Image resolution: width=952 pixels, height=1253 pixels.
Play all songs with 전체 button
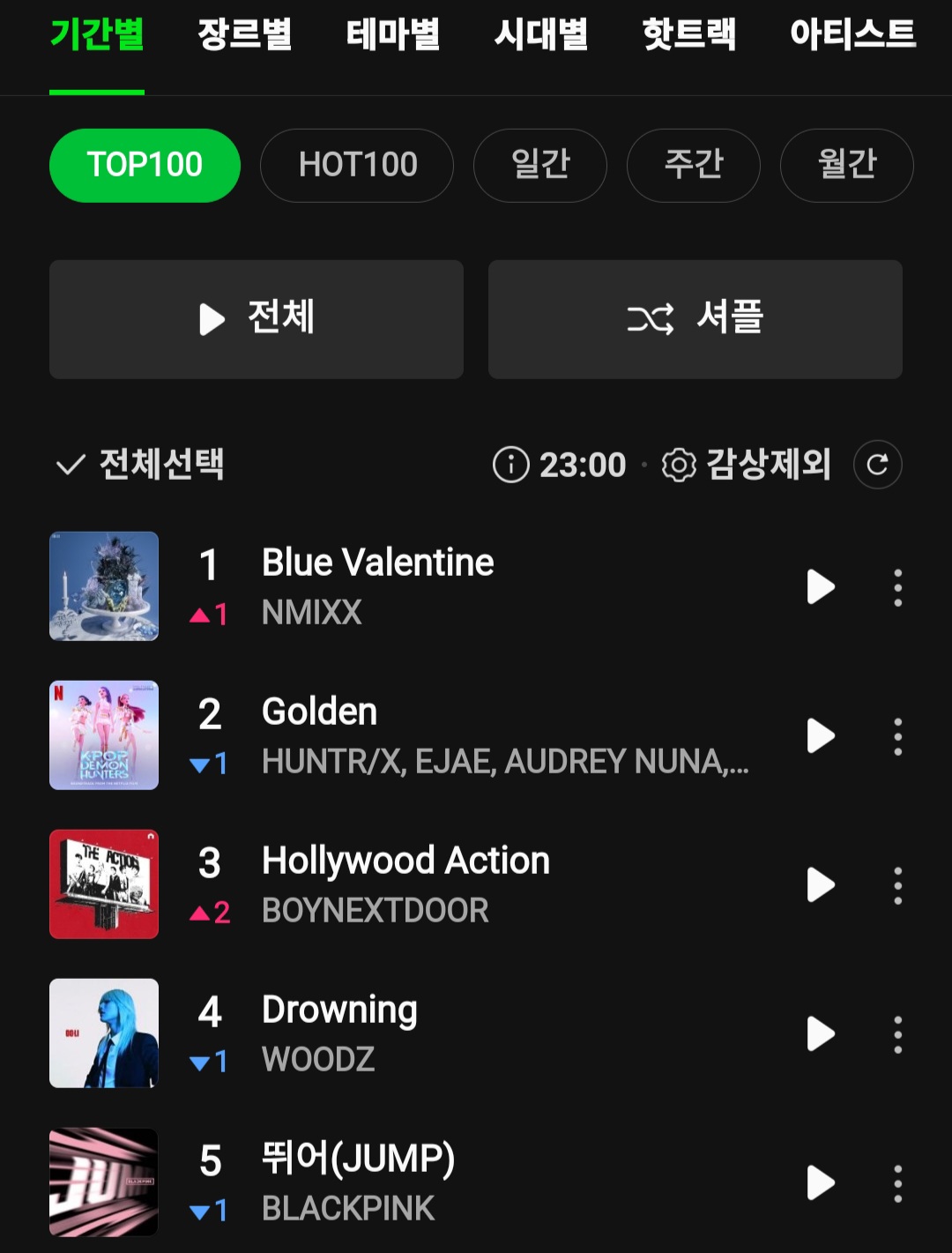257,319
